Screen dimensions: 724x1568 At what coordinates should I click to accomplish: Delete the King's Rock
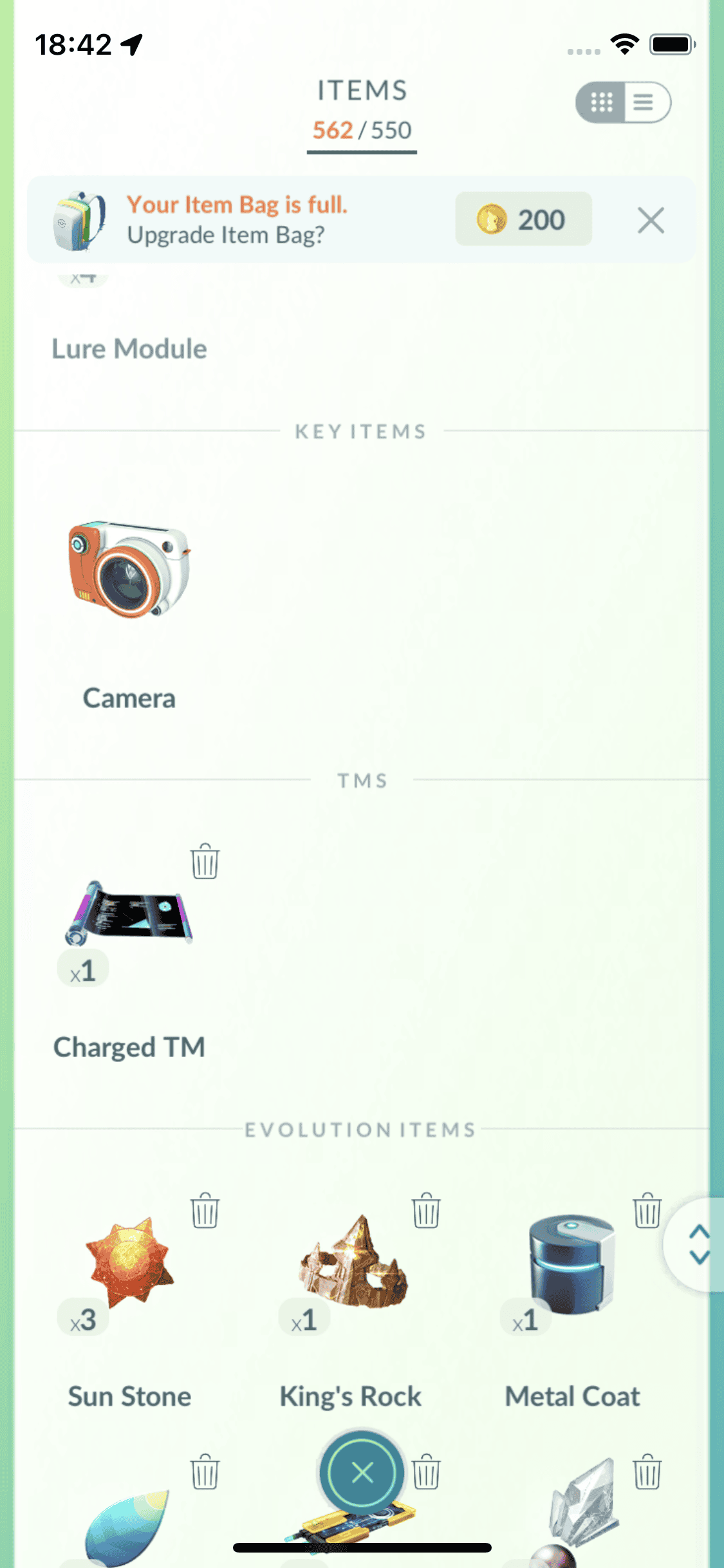point(426,1211)
